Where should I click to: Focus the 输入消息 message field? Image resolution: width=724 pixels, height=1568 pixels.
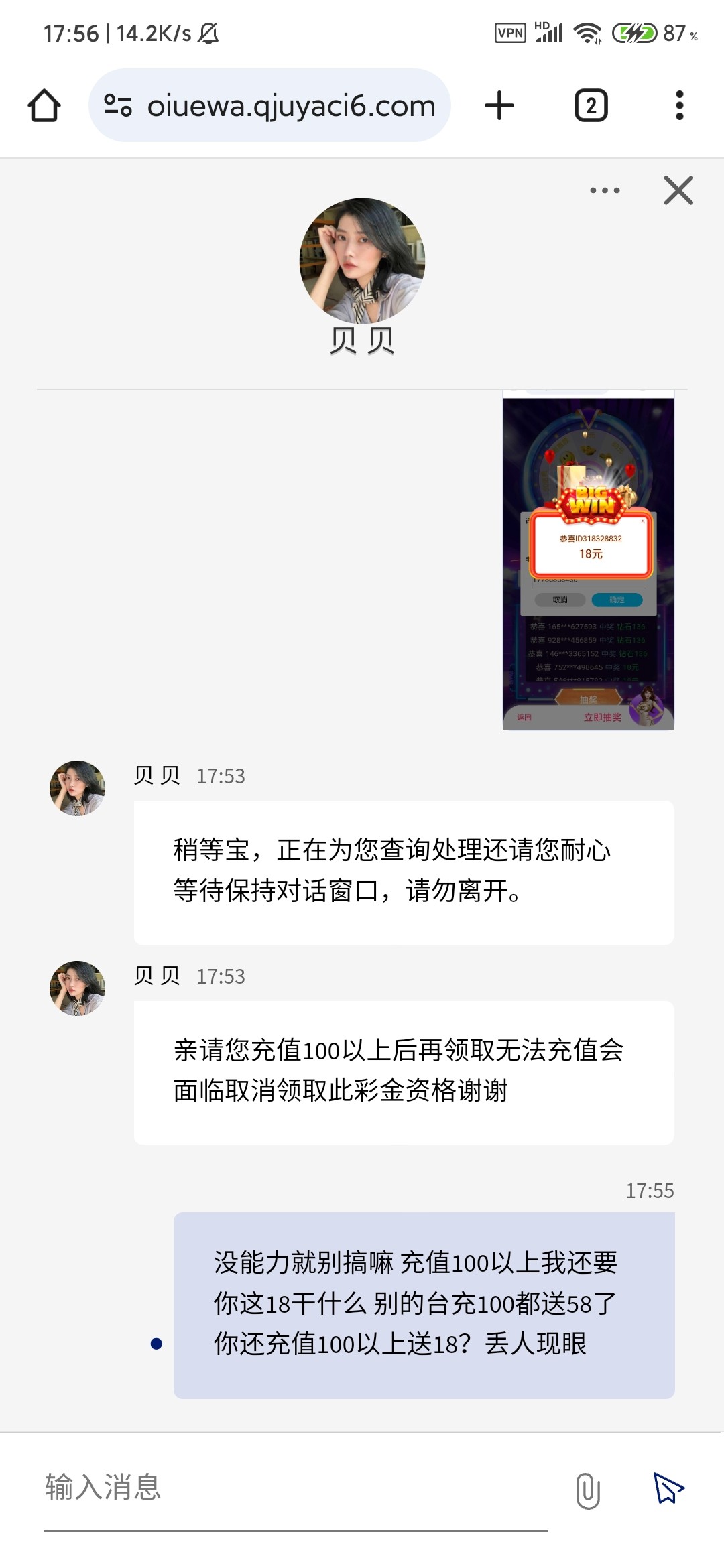coord(295,1487)
